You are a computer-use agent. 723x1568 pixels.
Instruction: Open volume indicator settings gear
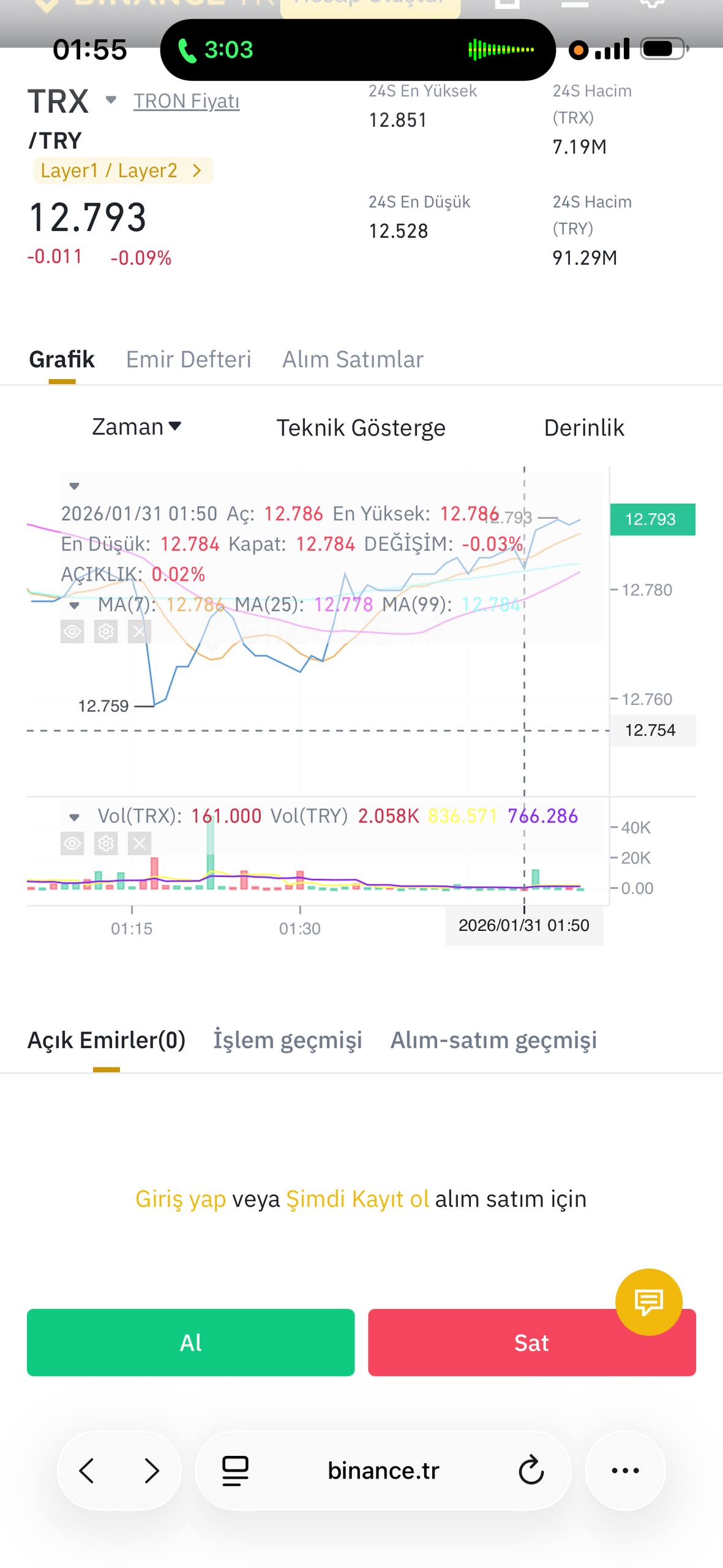click(x=106, y=843)
